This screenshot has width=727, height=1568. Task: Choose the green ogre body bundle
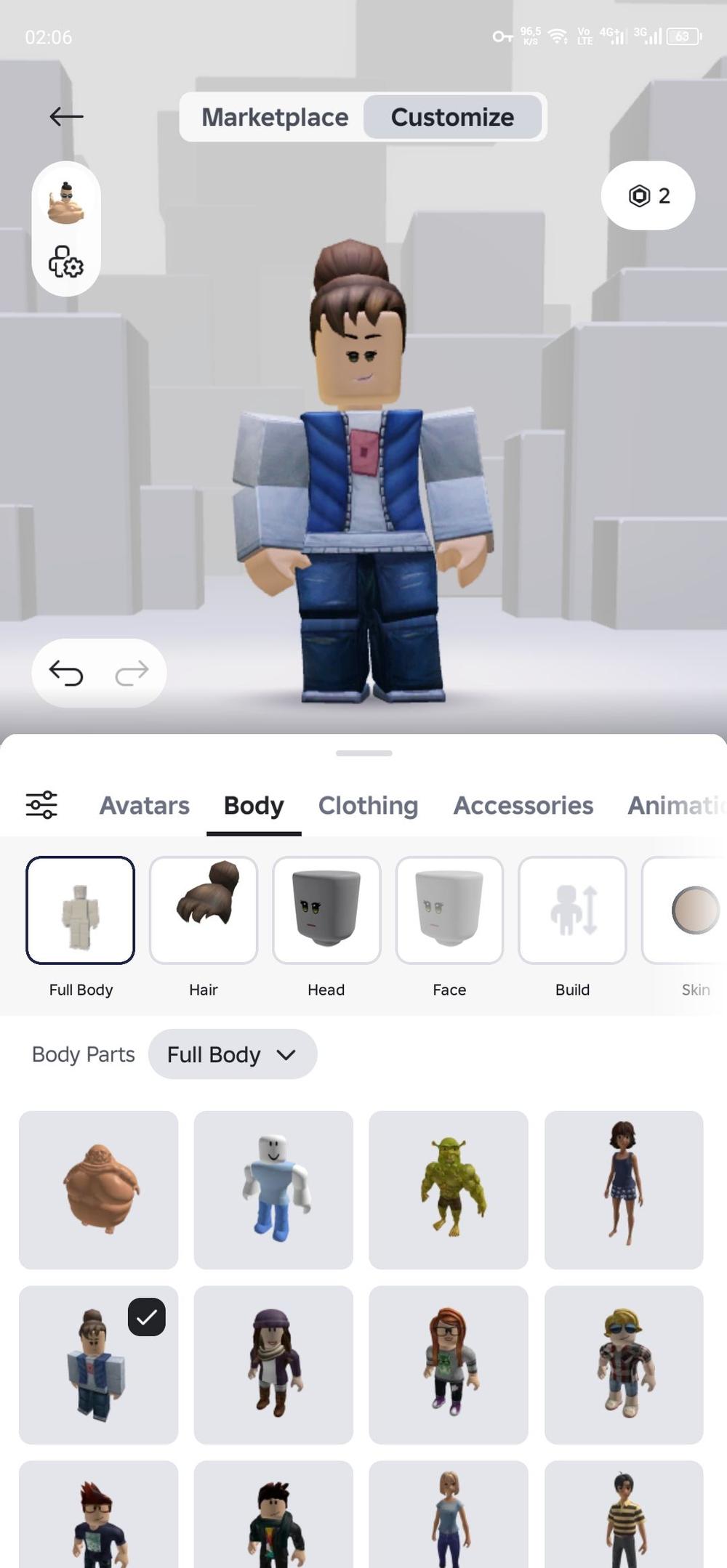[449, 1190]
